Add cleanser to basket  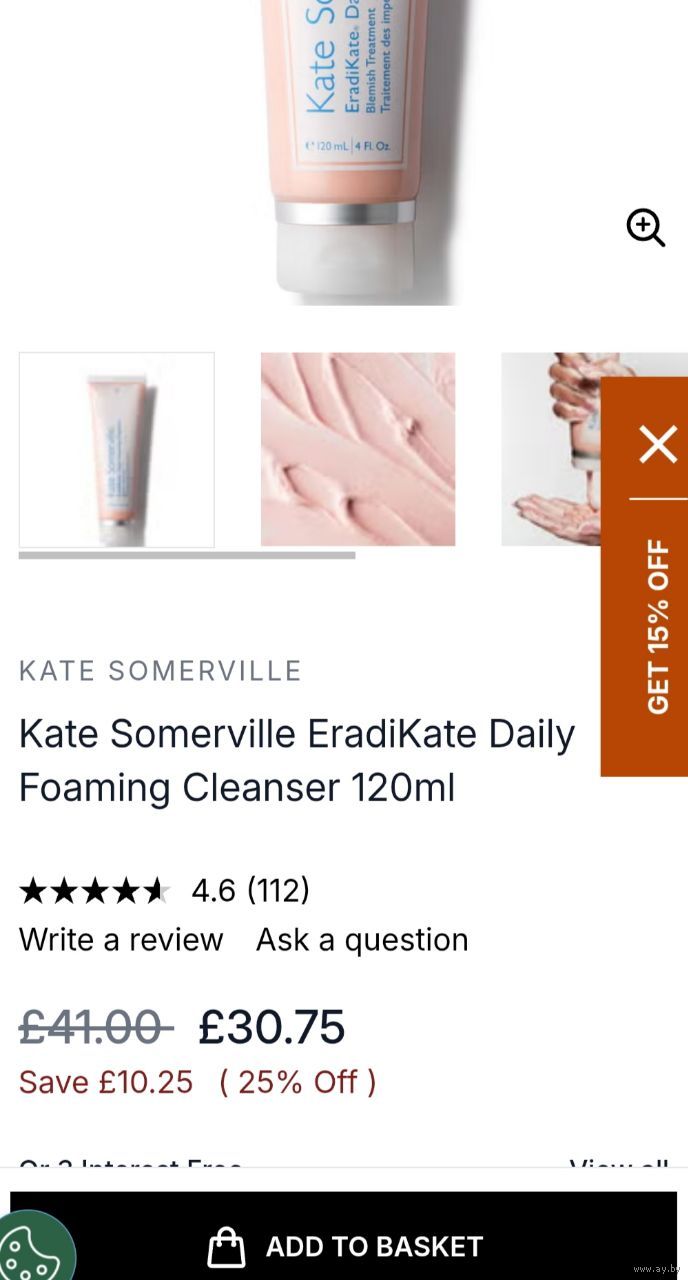(x=344, y=1246)
